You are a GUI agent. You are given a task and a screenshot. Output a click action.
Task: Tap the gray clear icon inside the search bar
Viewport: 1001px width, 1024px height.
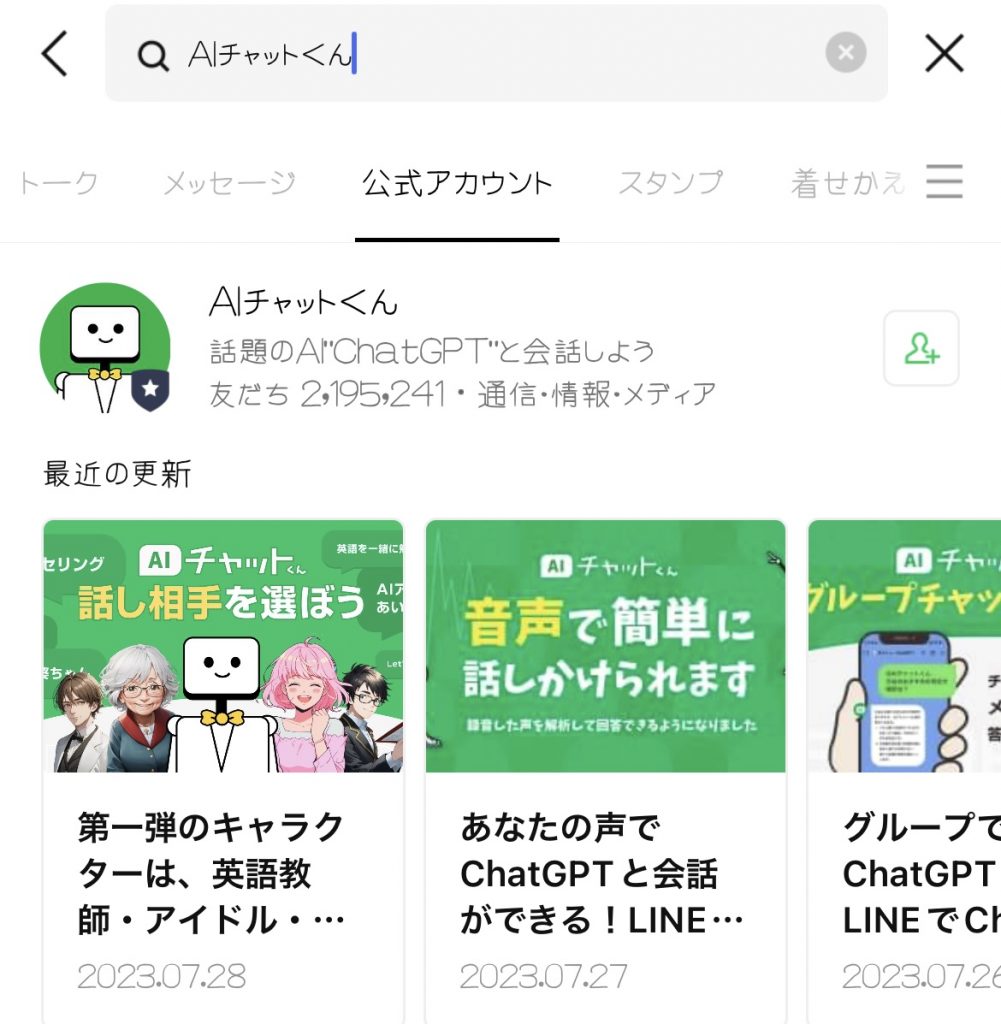click(x=845, y=54)
